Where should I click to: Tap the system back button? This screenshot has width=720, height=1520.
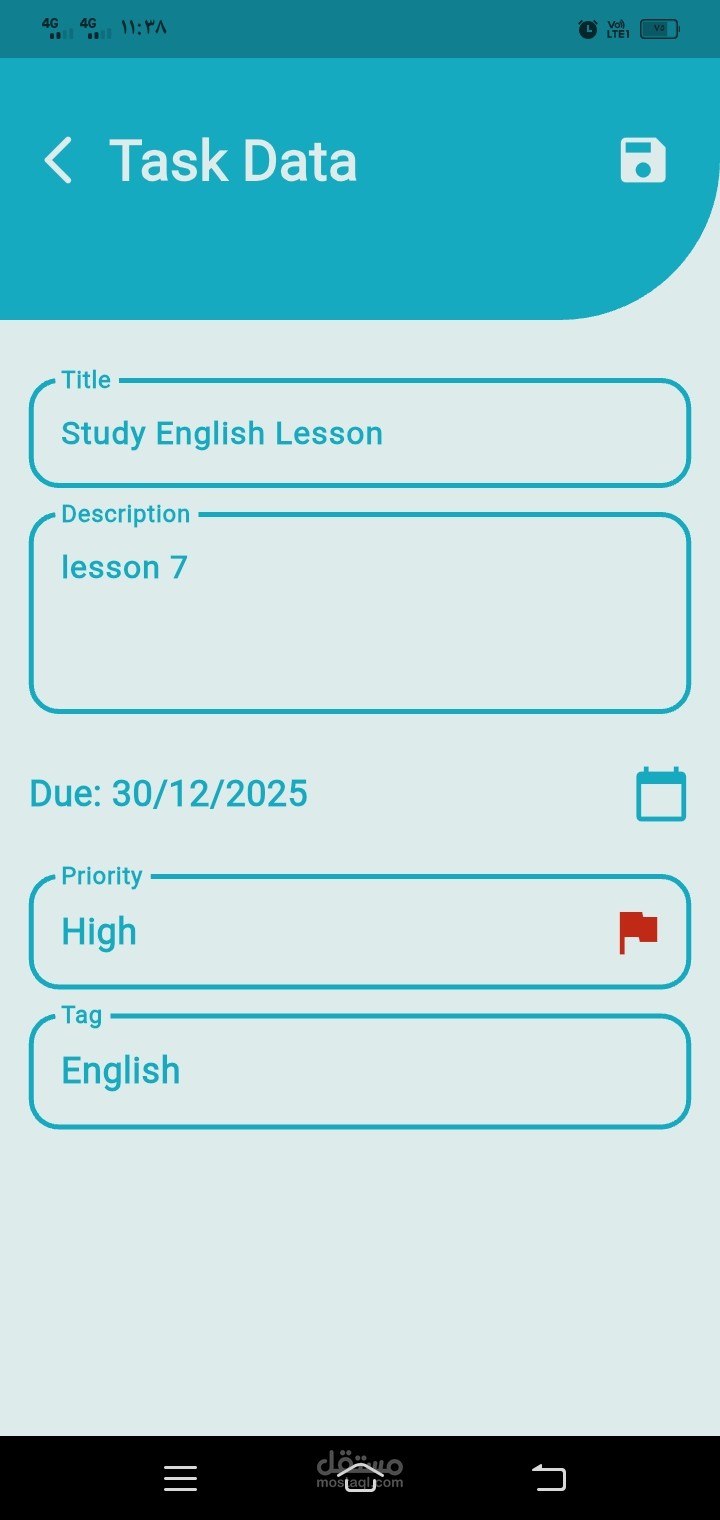[548, 1478]
